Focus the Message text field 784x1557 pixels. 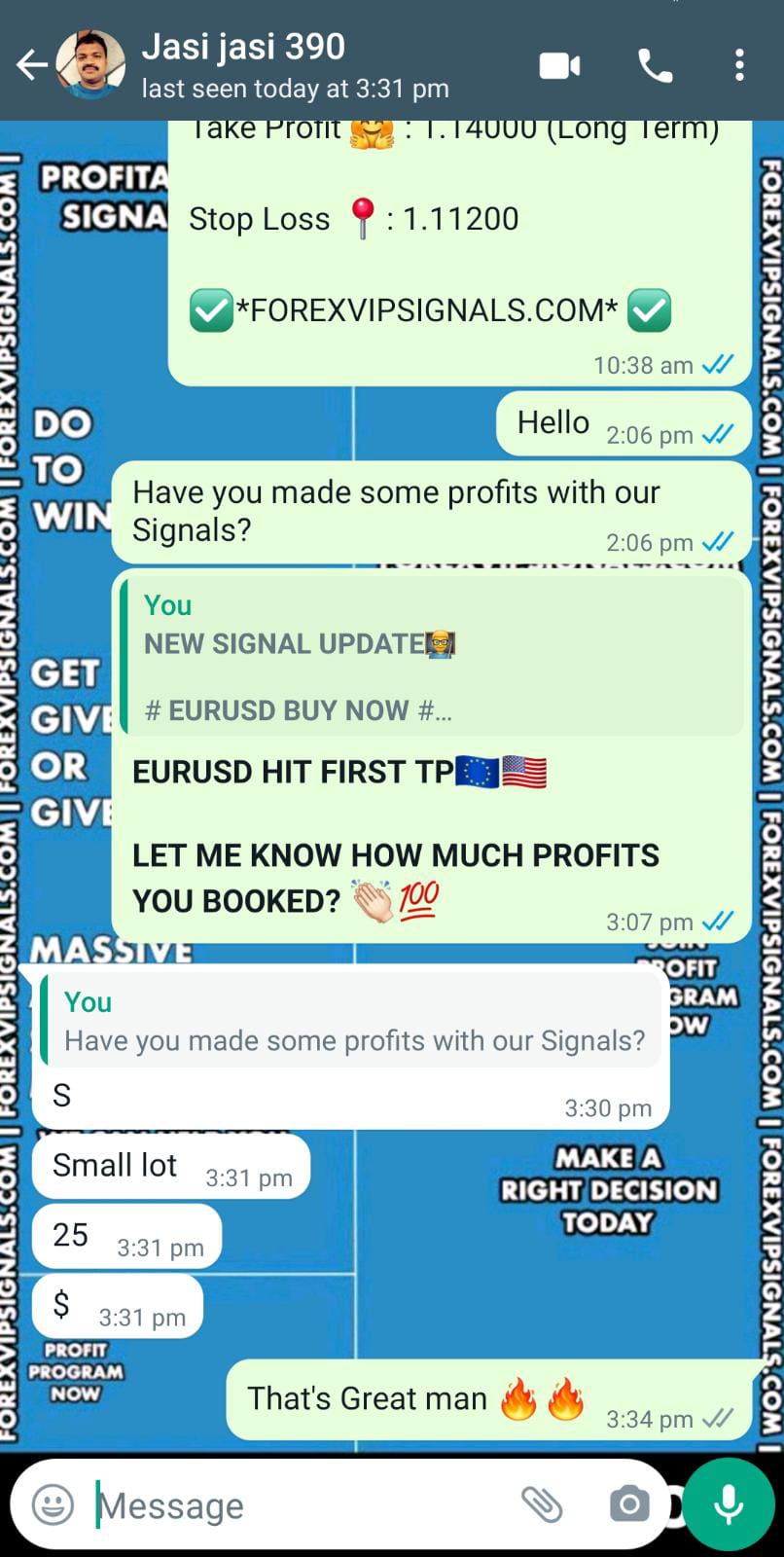coord(292,1505)
